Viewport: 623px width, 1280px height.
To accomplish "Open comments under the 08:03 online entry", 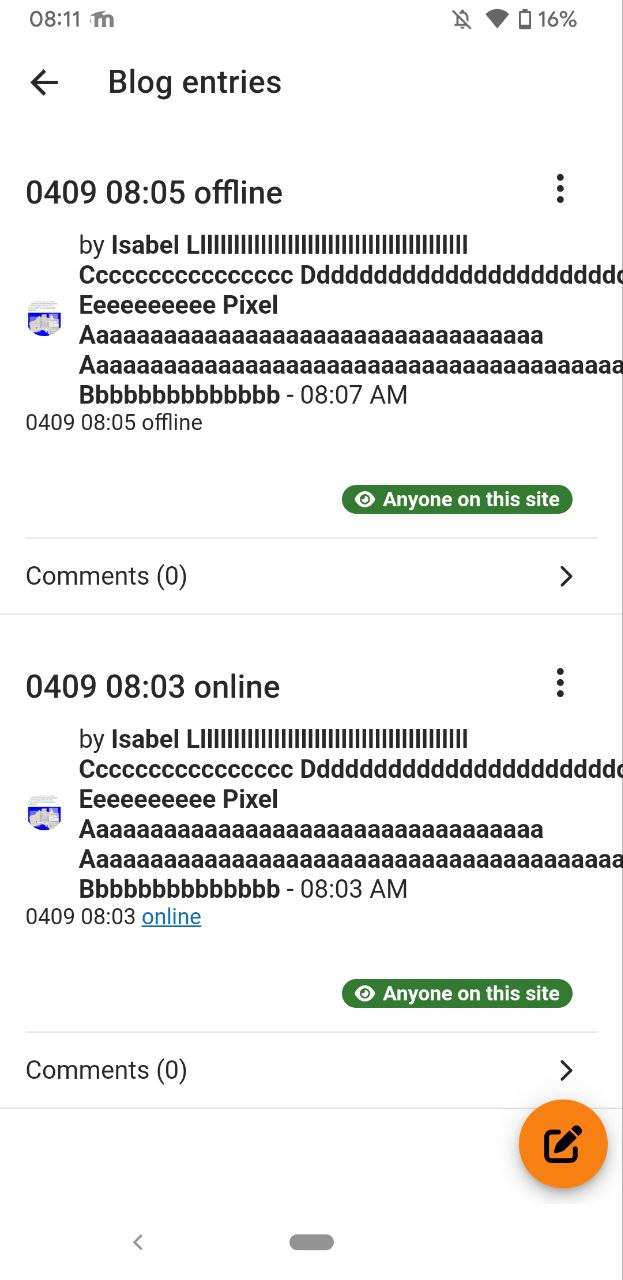I will point(311,1070).
